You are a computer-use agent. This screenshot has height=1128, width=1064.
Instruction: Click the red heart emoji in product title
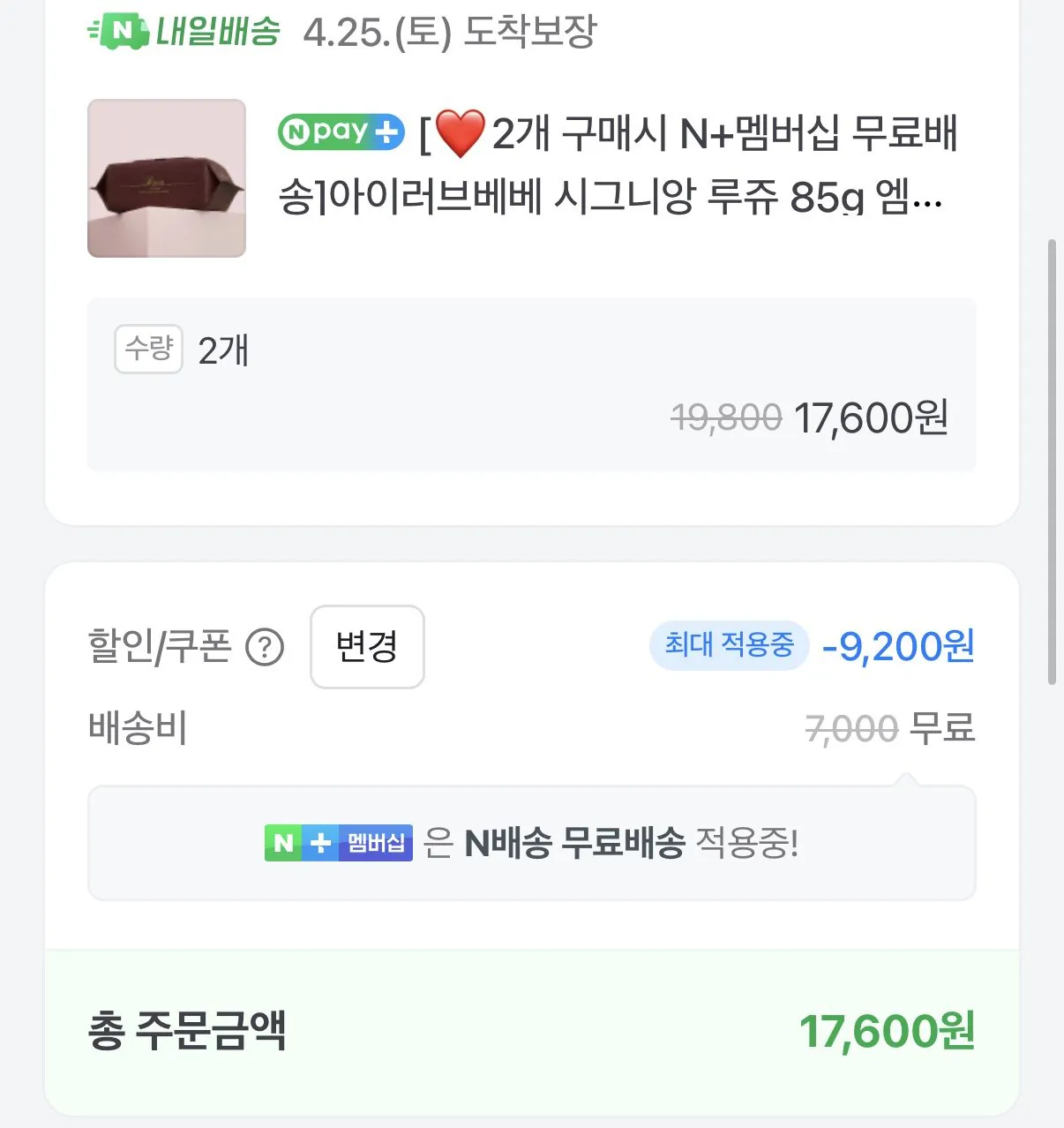click(x=459, y=134)
